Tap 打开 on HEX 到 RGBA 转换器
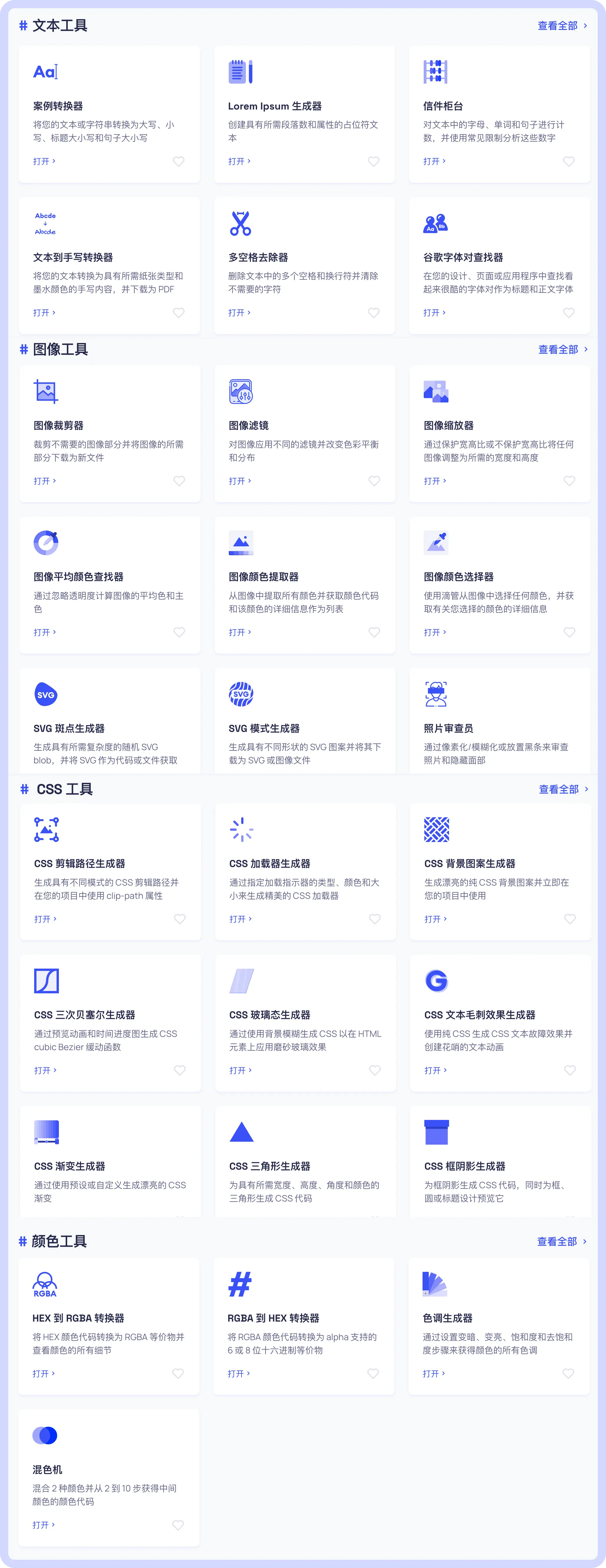The width and height of the screenshot is (606, 1568). pos(43,1374)
